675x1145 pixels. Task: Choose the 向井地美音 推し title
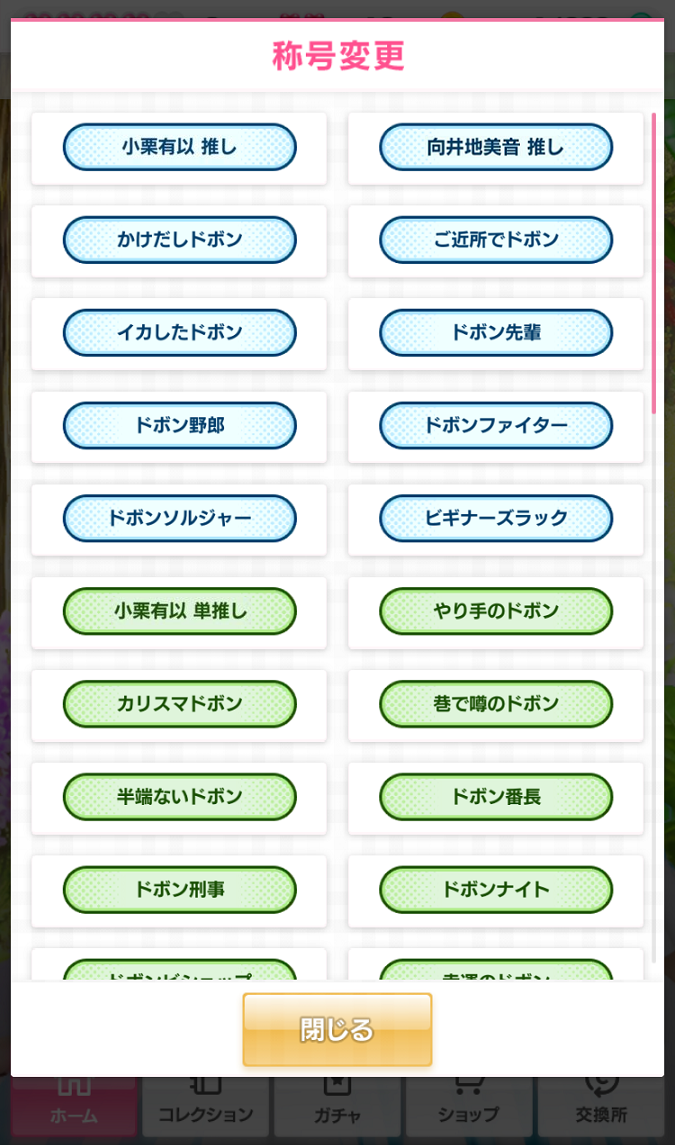pos(496,147)
